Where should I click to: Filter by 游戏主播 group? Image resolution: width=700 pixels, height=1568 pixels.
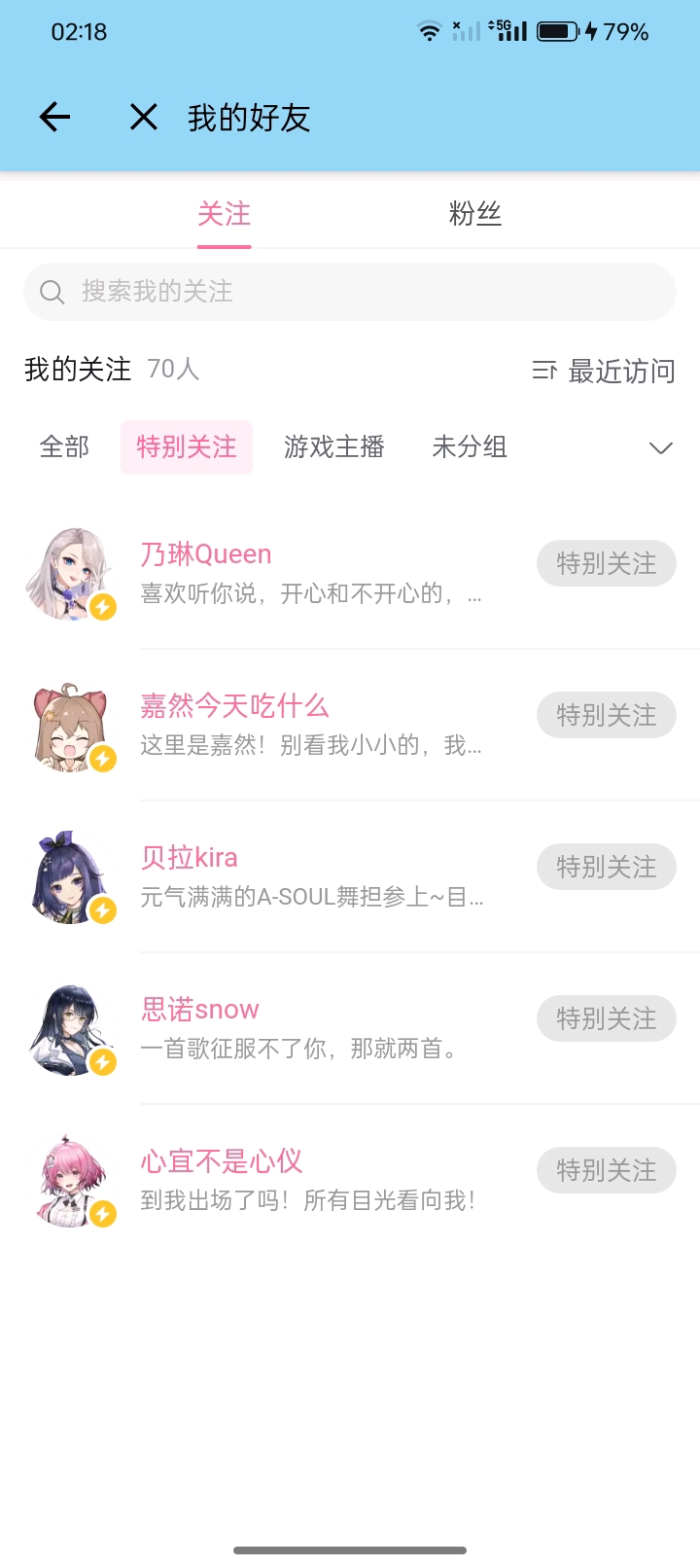(x=334, y=447)
